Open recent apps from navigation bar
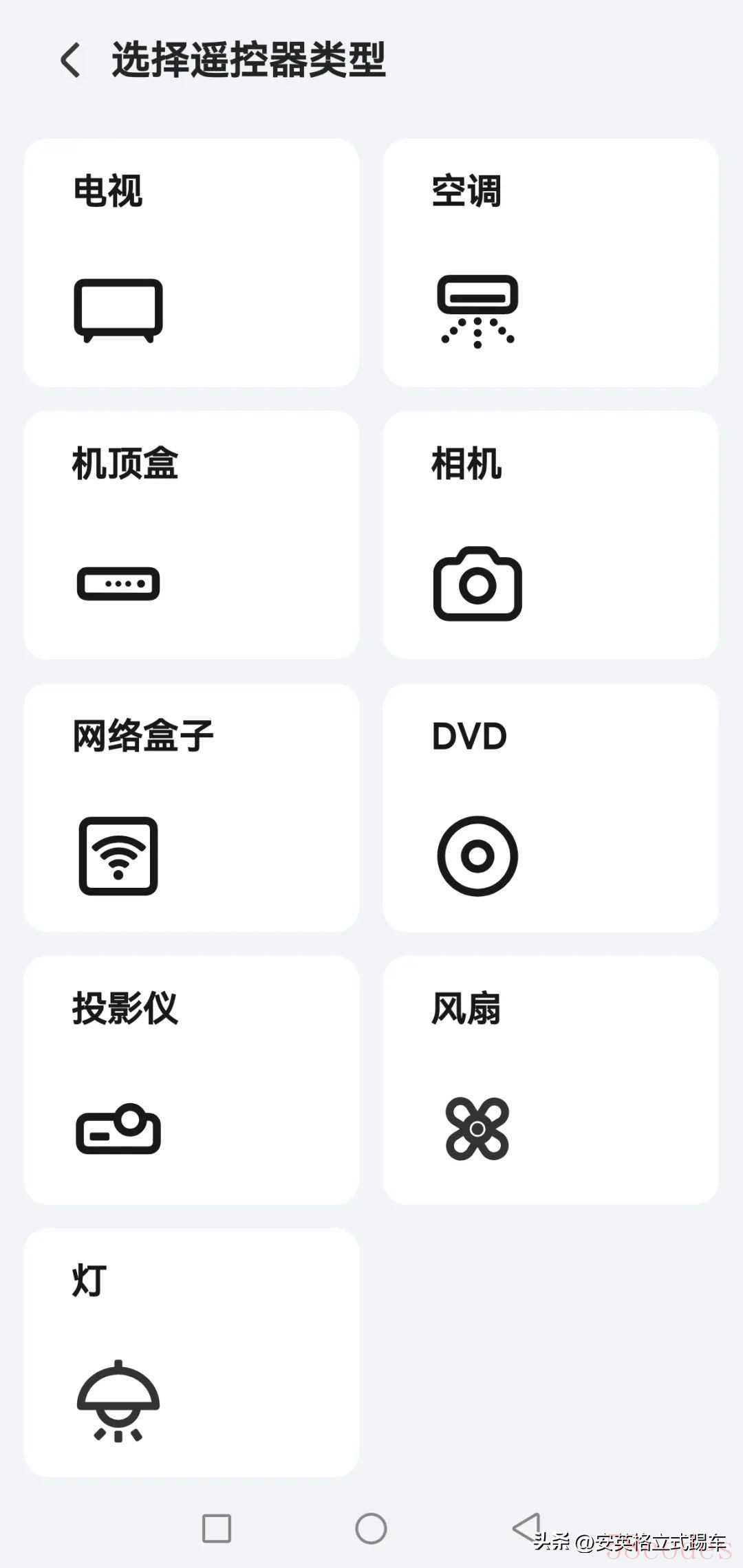The width and height of the screenshot is (743, 1568). coord(217,1528)
